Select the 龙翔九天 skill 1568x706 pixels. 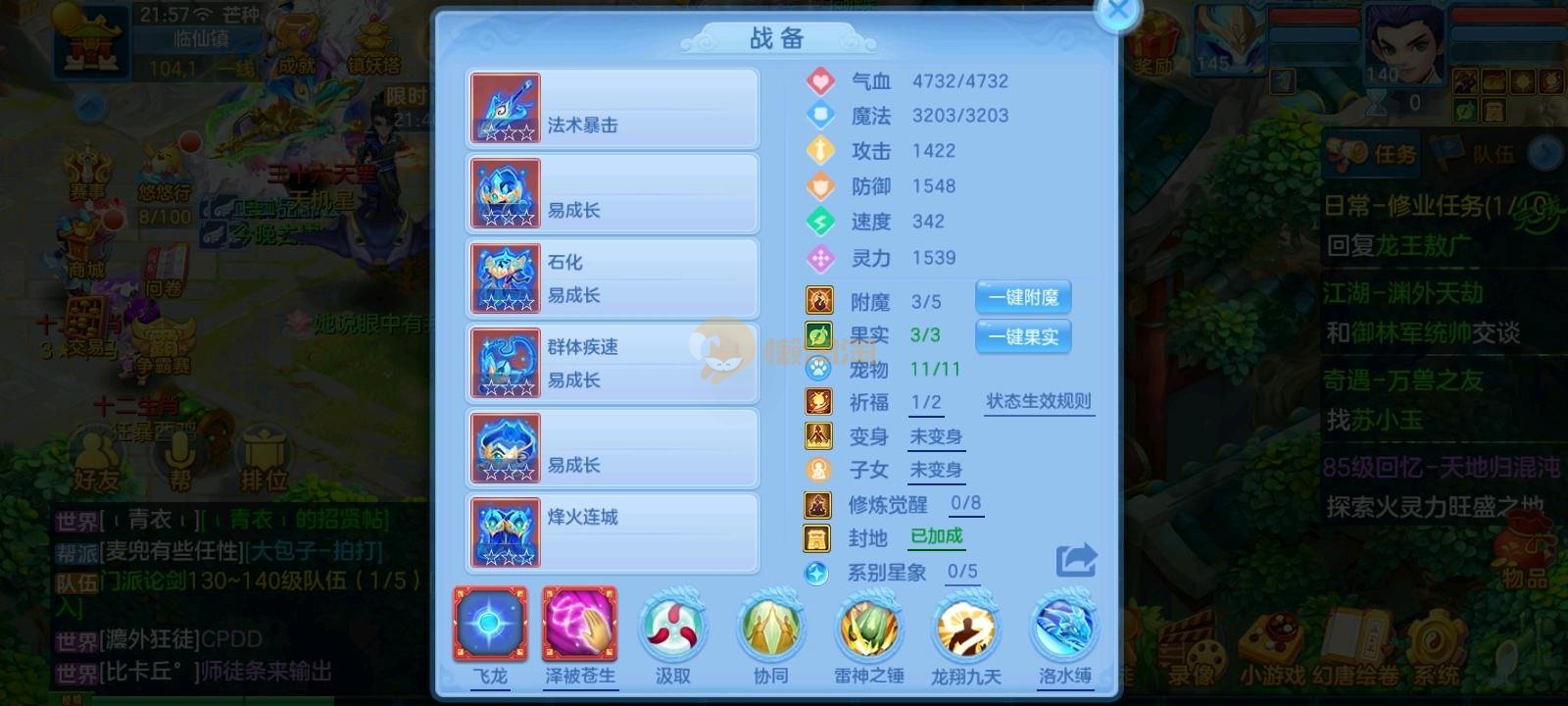pos(966,629)
